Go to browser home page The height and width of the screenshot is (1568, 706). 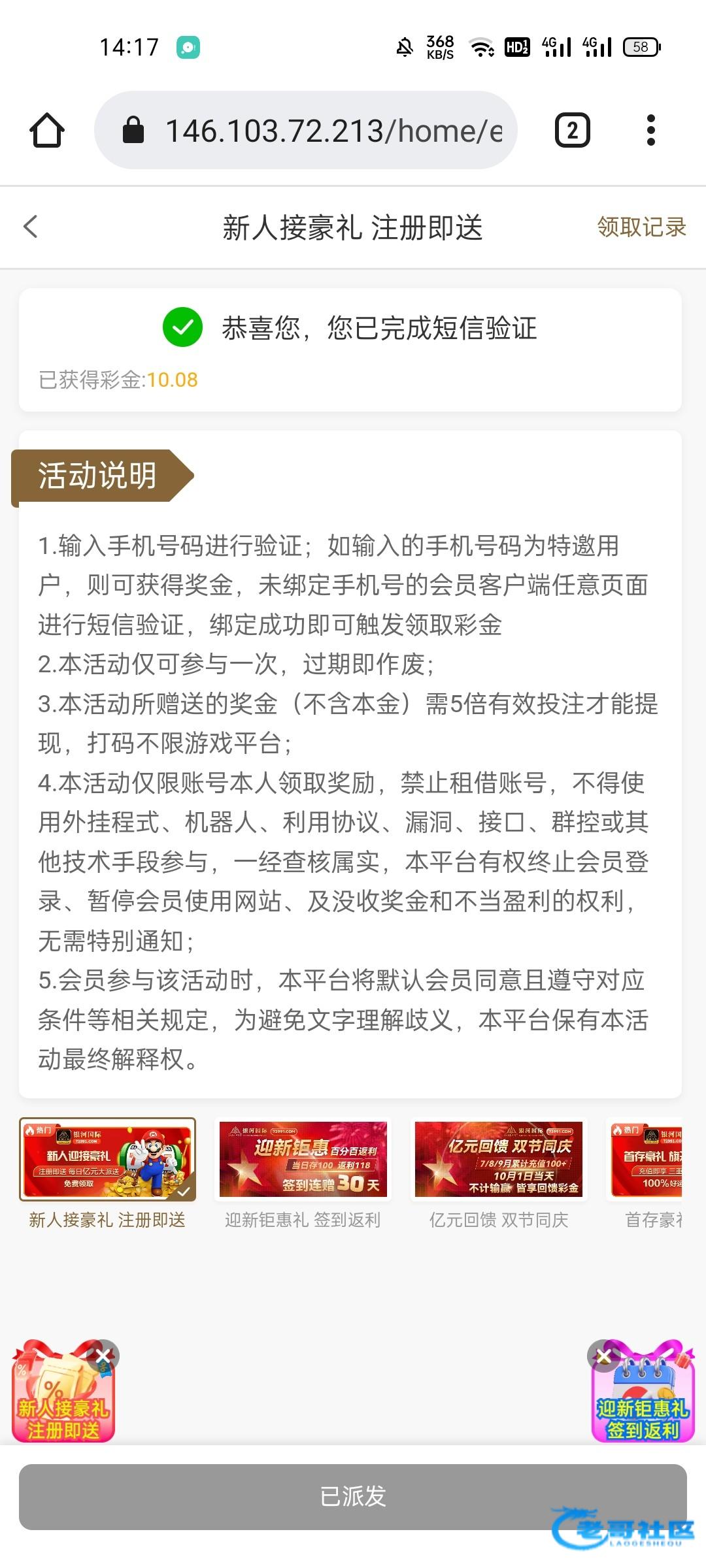47,130
